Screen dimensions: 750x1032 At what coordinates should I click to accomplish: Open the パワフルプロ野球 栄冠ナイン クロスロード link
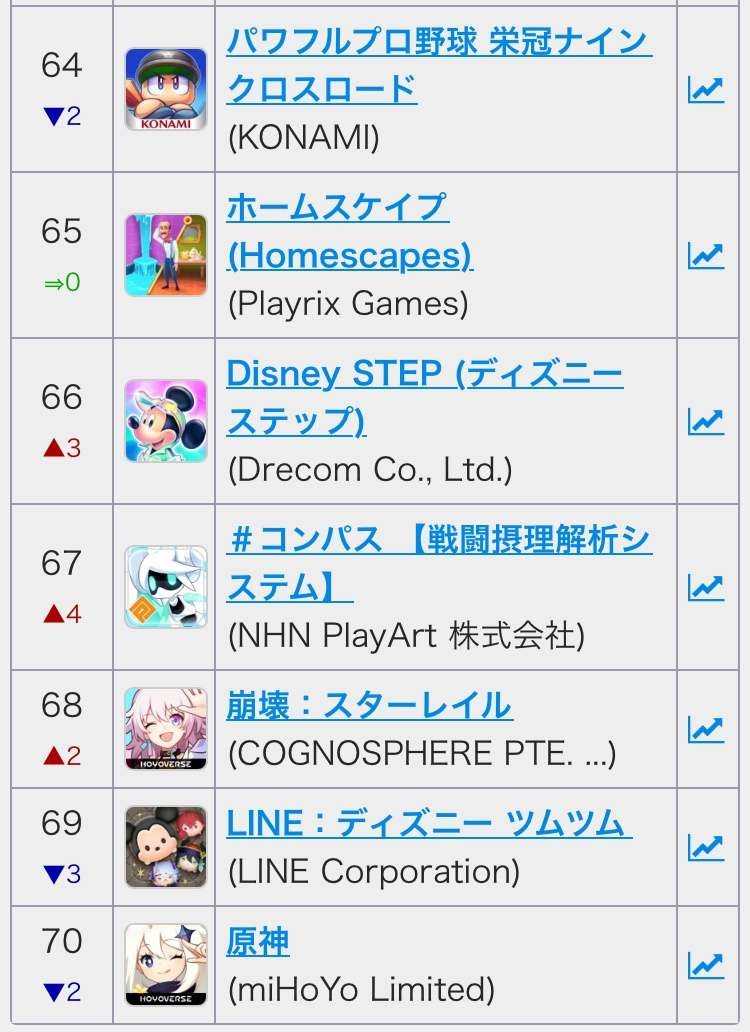click(x=440, y=43)
